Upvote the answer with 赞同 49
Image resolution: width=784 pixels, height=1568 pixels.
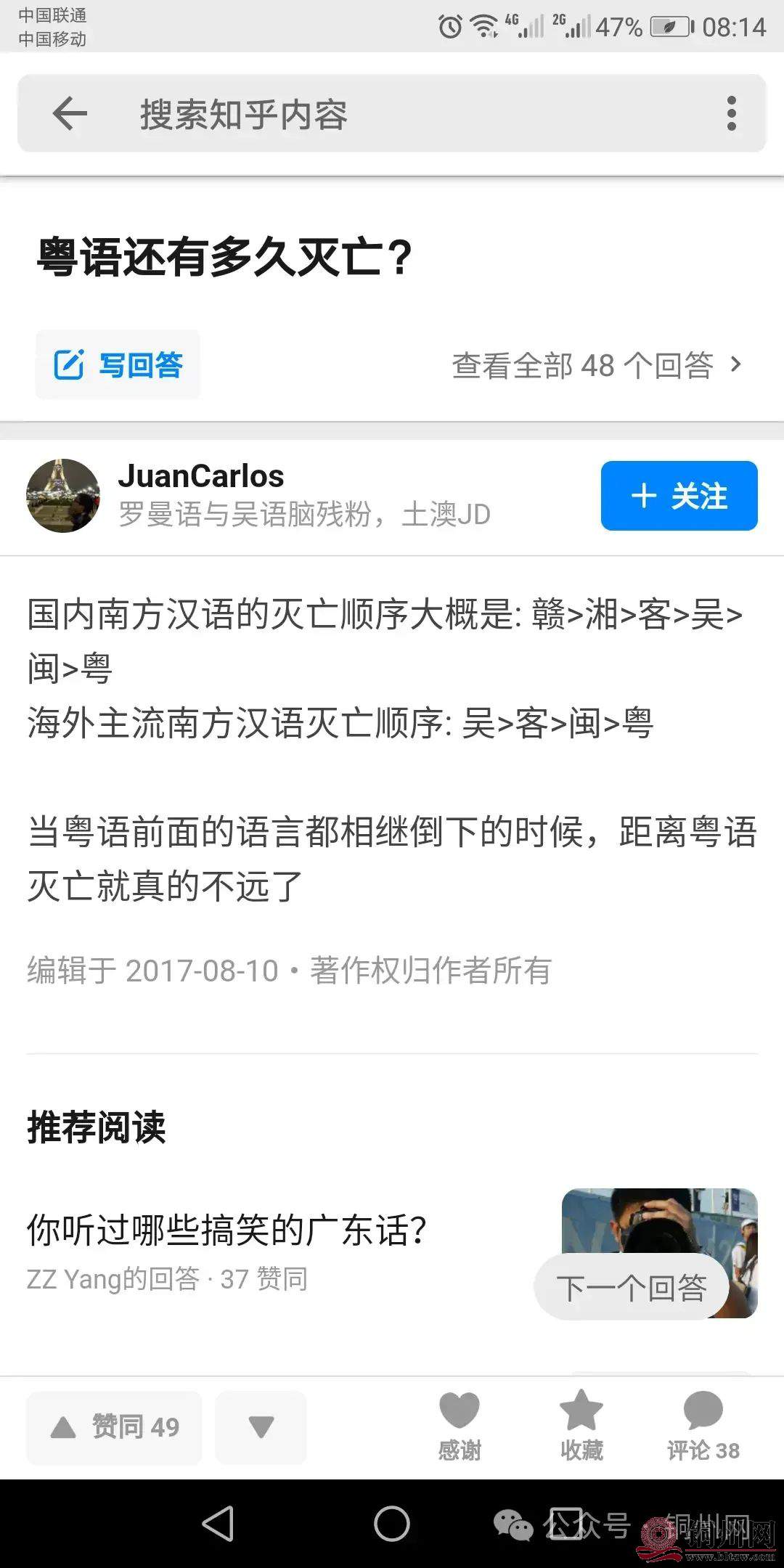click(x=115, y=1427)
